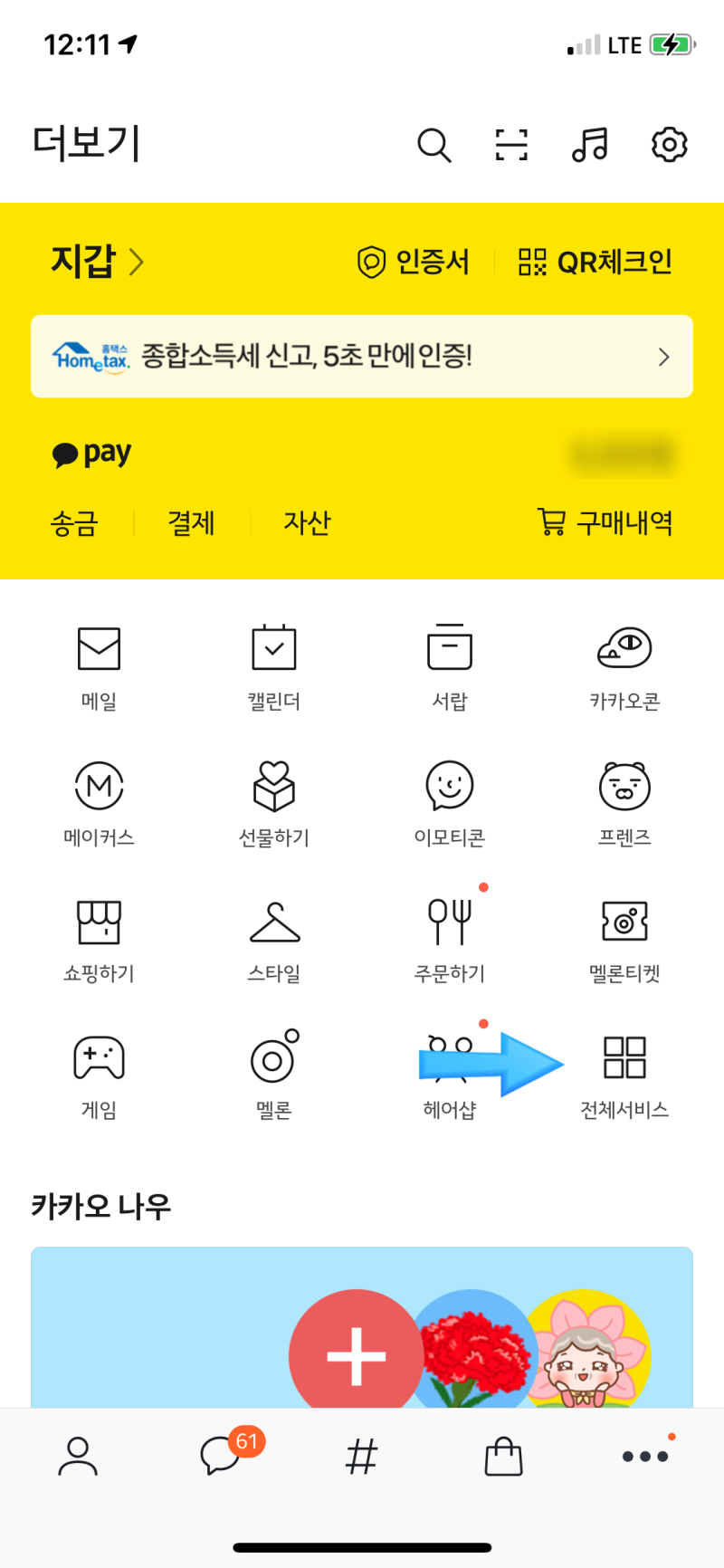
Task: Open 인증서 certificate button
Action: [414, 262]
